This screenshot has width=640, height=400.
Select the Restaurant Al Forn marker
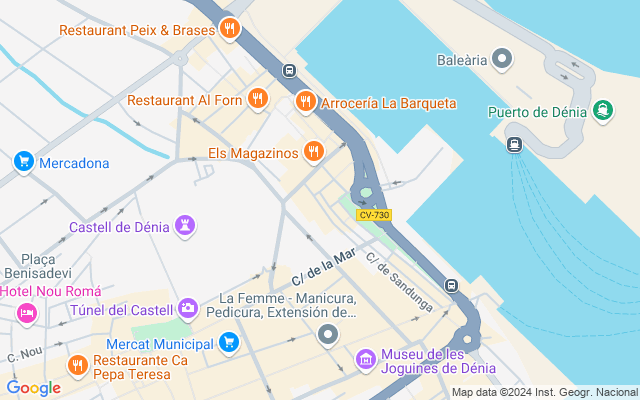pyautogui.click(x=258, y=99)
